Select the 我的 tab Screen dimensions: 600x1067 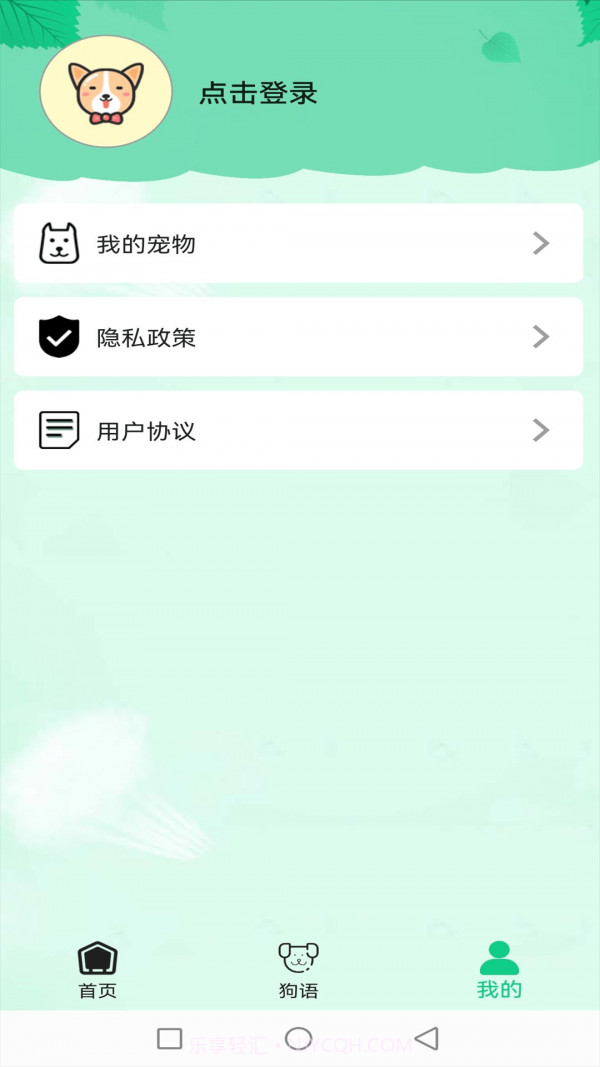coord(499,970)
